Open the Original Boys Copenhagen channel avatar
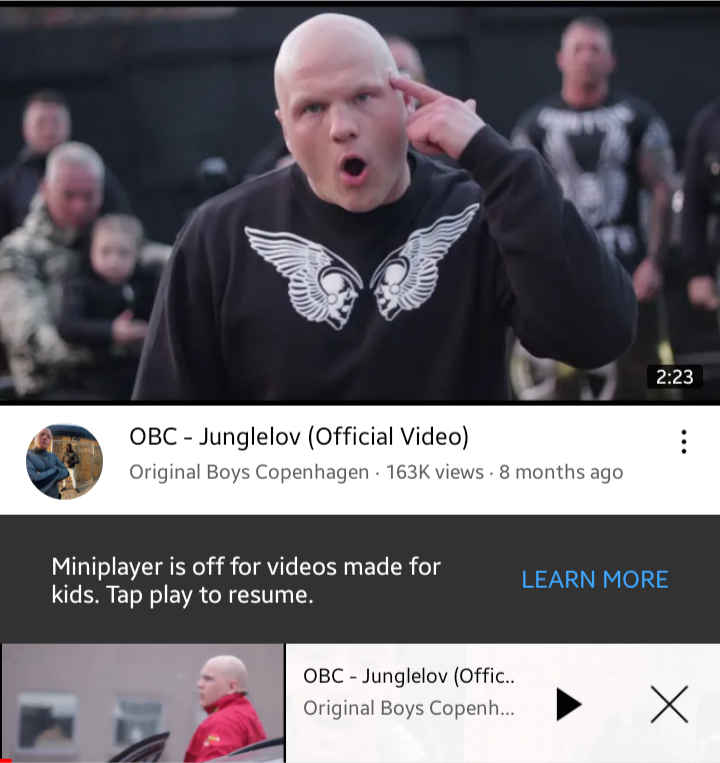Viewport: 720px width, 763px height. coord(64,461)
